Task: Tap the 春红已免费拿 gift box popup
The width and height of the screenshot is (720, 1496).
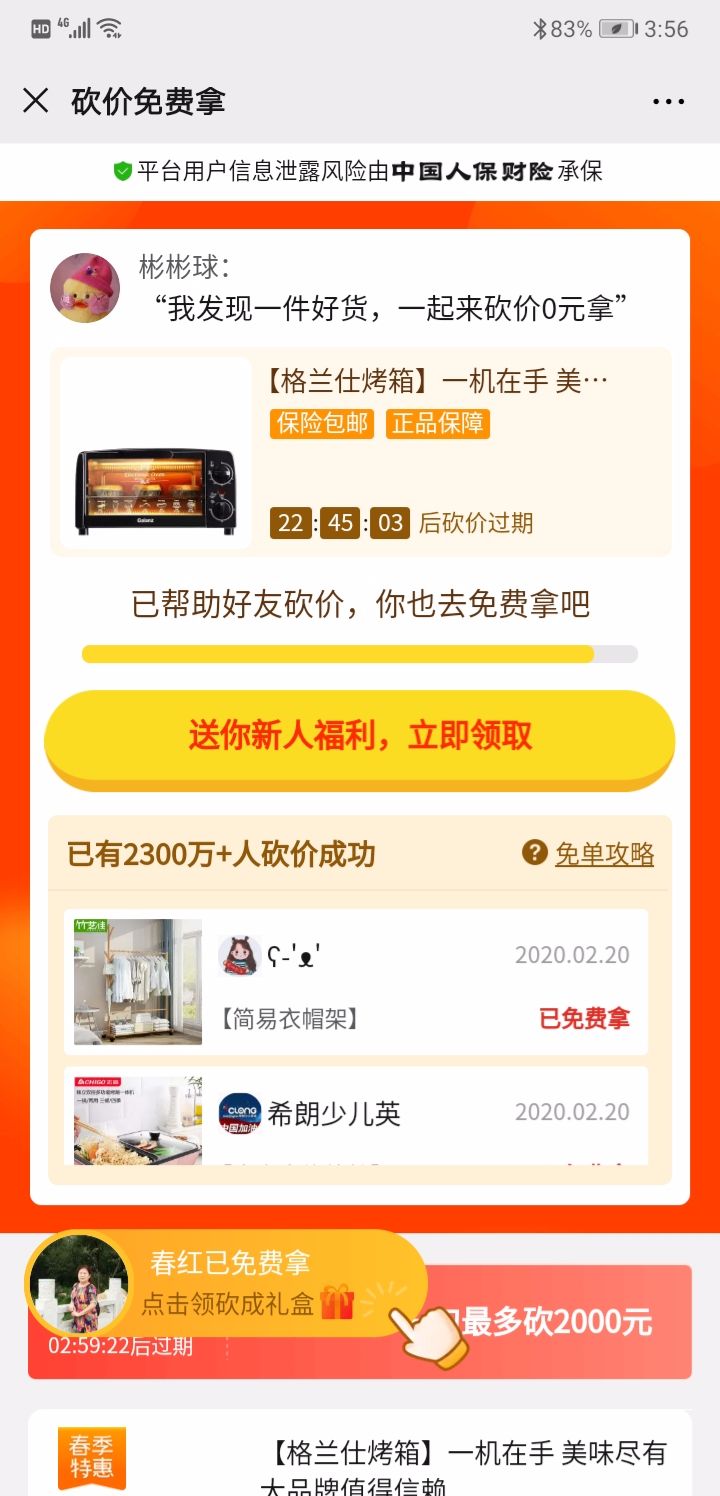Action: pos(226,1284)
